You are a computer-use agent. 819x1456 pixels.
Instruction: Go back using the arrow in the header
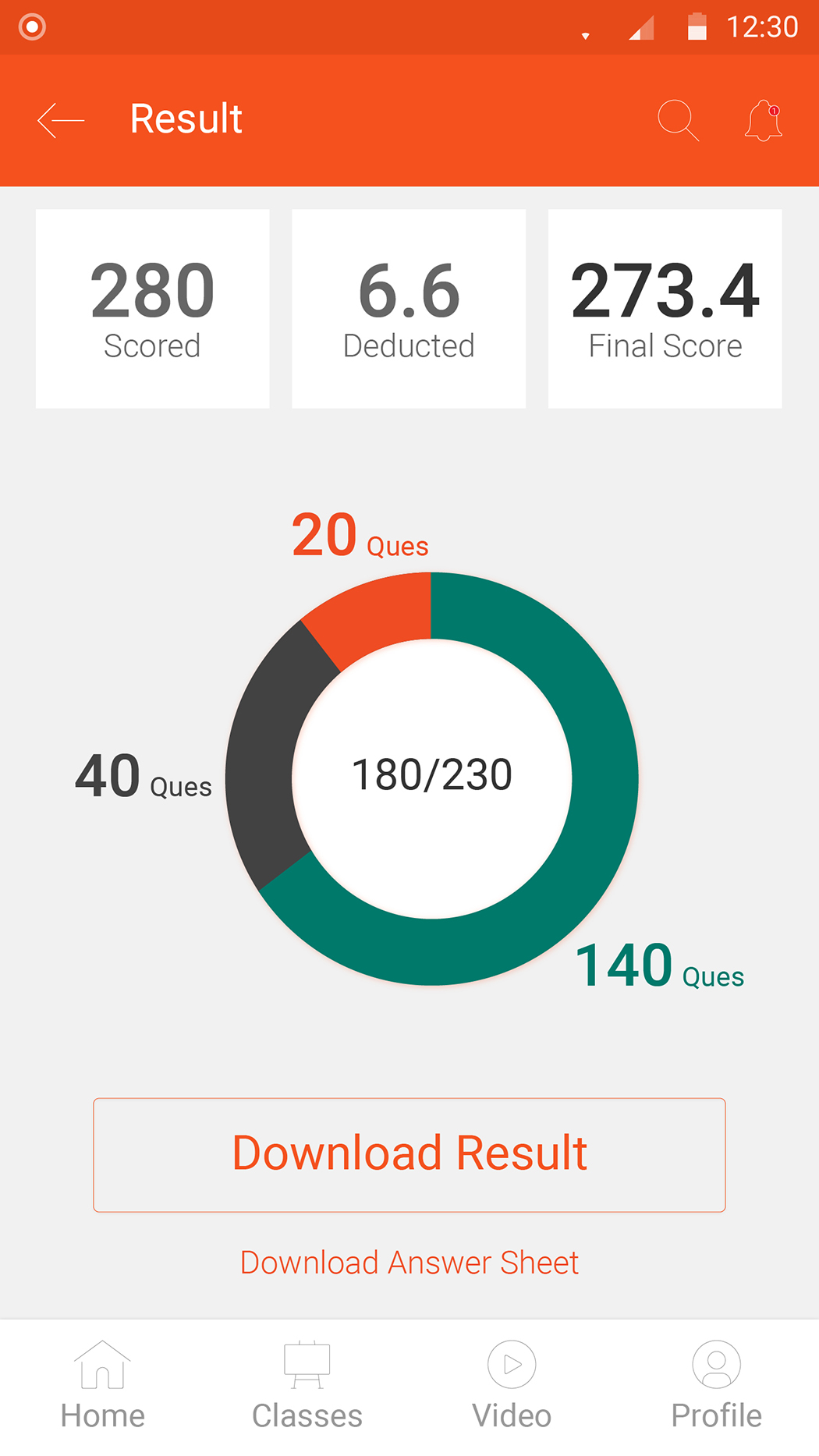click(x=60, y=120)
